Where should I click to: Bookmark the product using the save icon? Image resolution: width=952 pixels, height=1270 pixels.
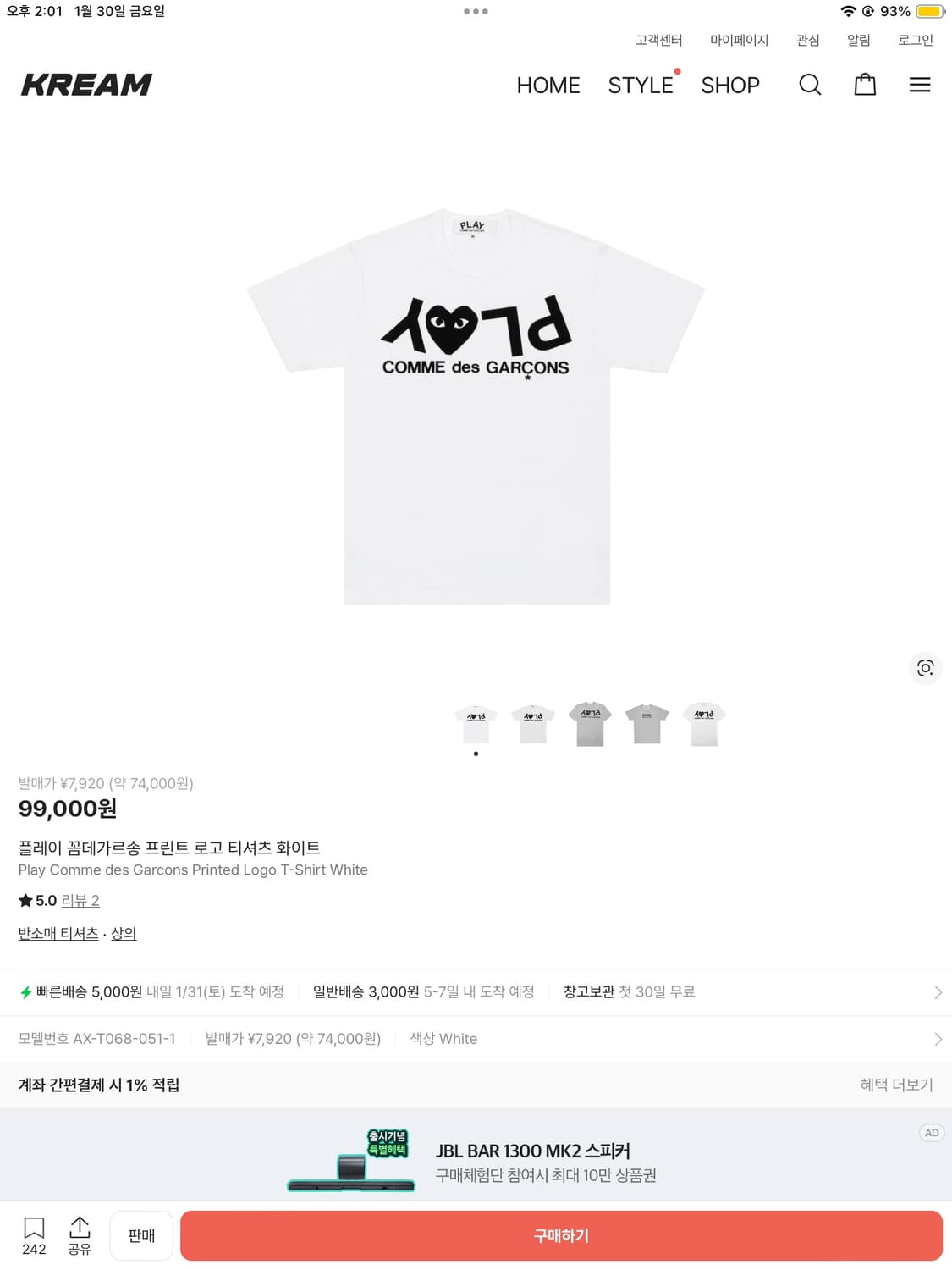(x=34, y=1228)
